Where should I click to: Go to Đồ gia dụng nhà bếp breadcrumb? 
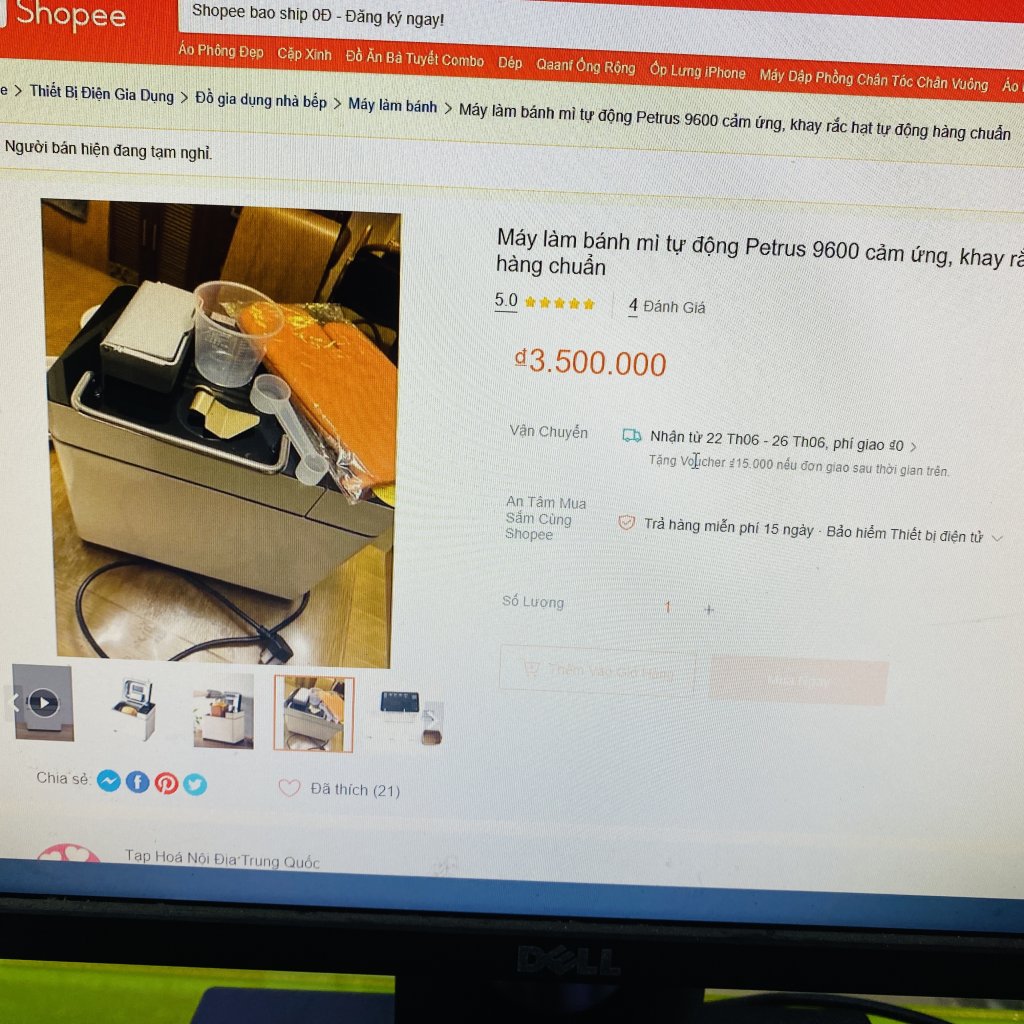pos(261,99)
